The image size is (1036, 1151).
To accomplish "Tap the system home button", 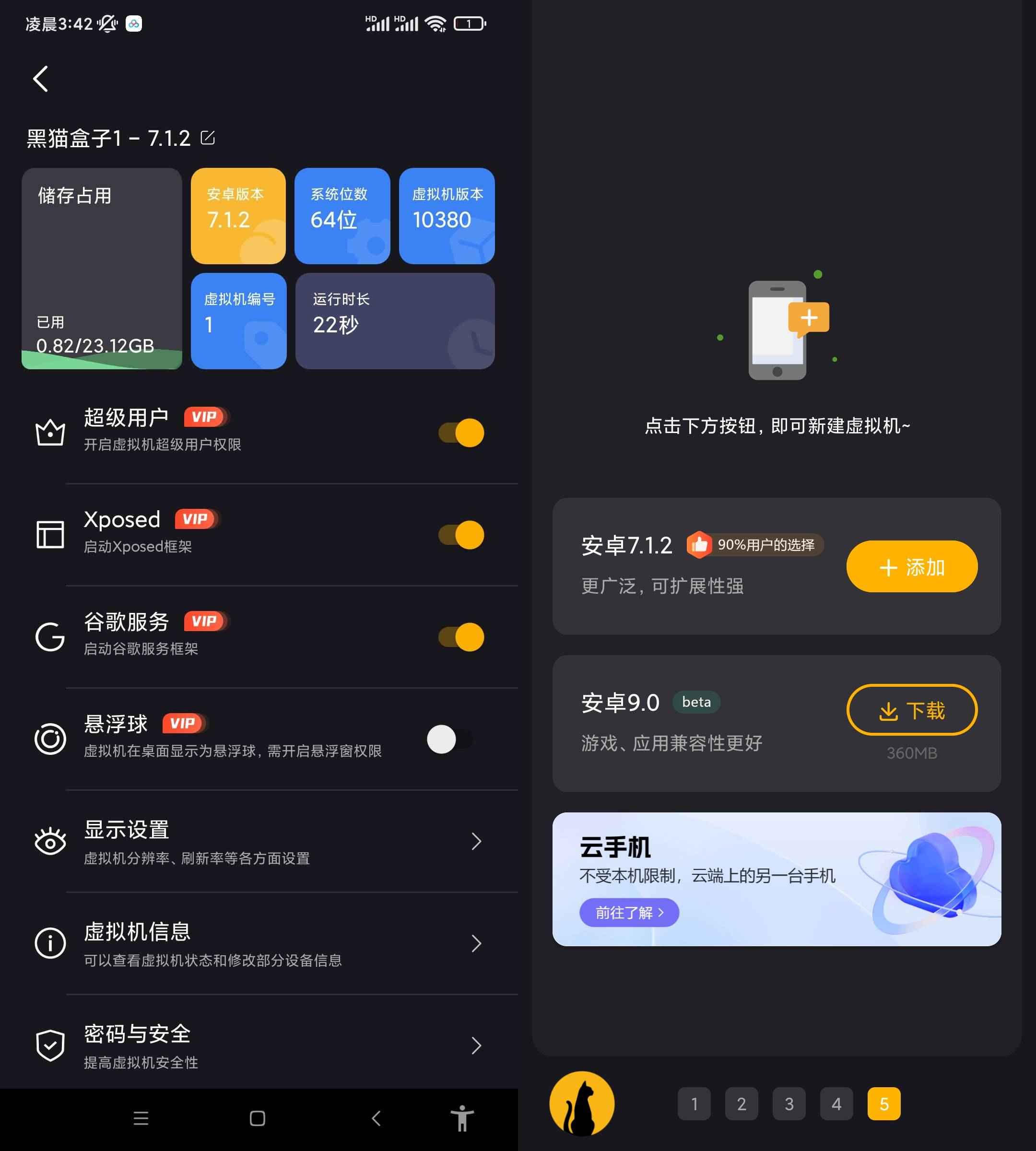I will [257, 1118].
